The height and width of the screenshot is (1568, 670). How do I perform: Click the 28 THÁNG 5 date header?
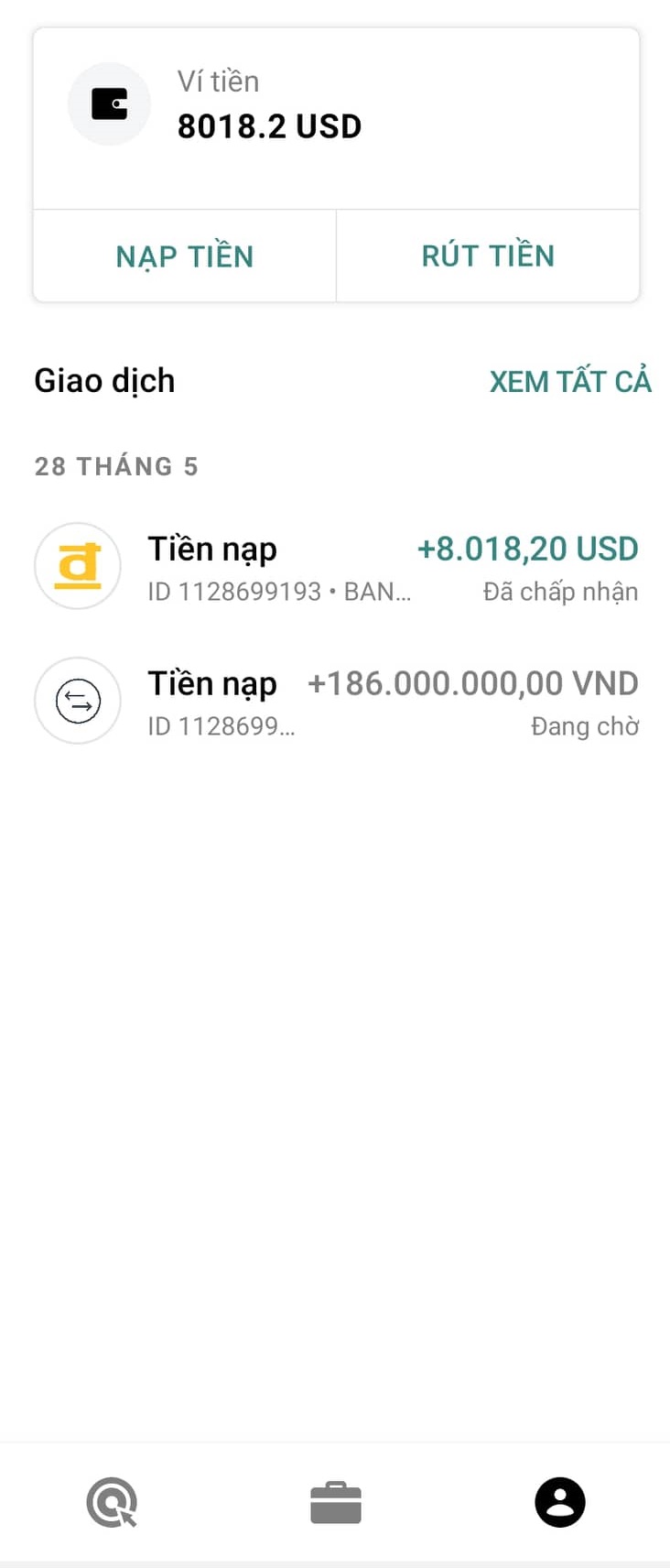(116, 466)
